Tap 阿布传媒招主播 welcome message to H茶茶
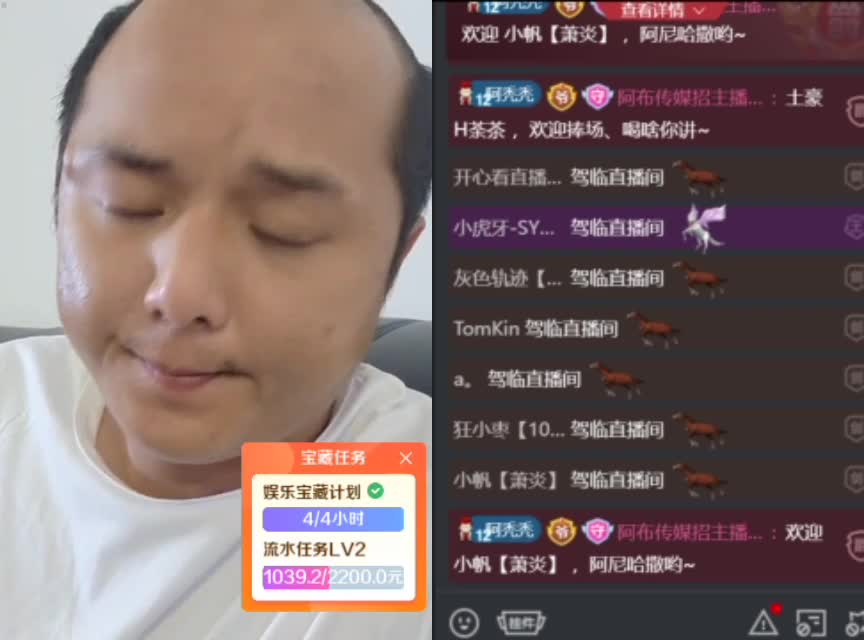 pos(640,113)
